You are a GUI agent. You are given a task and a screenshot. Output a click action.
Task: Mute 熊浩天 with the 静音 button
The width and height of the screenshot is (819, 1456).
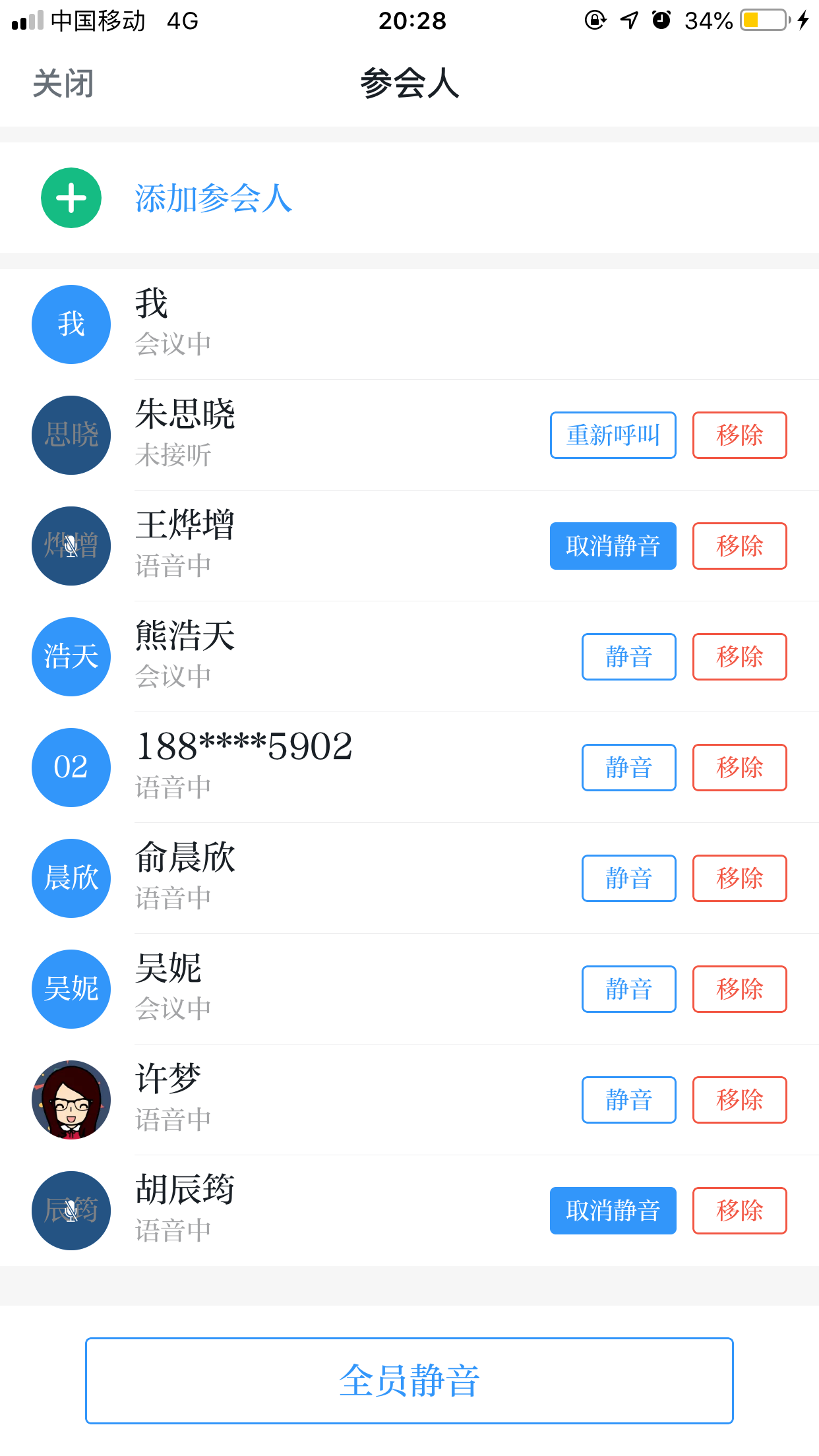coord(628,657)
